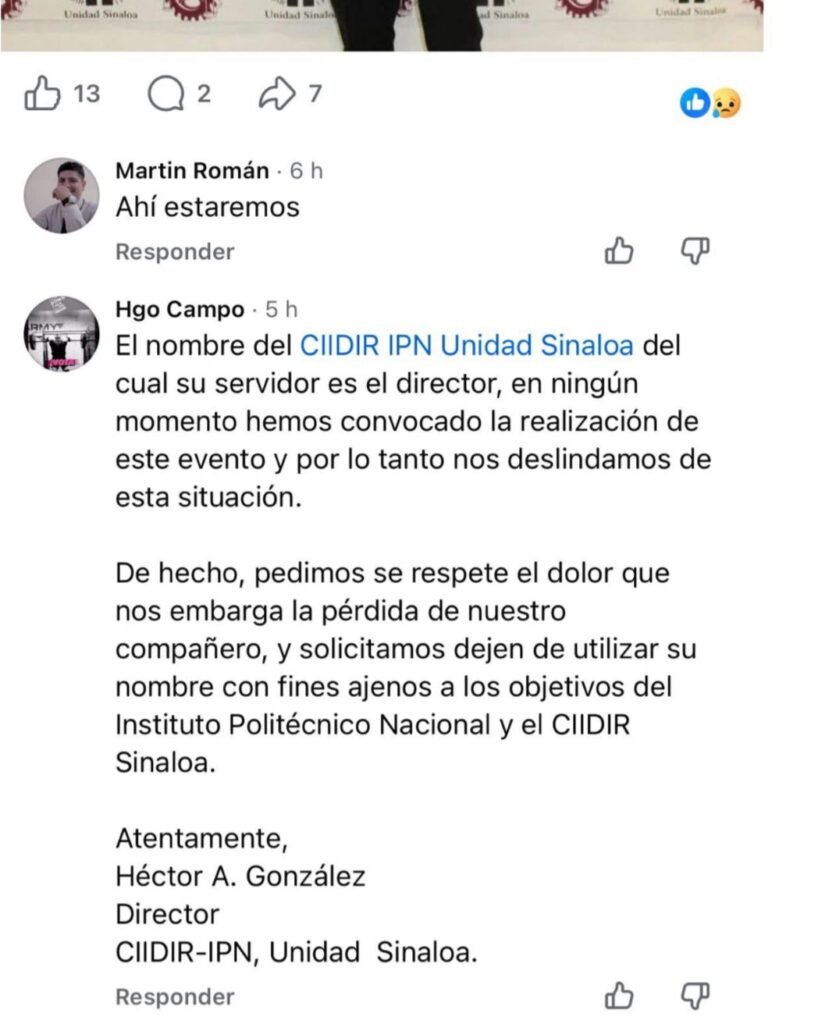Like the post with 13 likes
The image size is (818, 1024).
pos(43,95)
